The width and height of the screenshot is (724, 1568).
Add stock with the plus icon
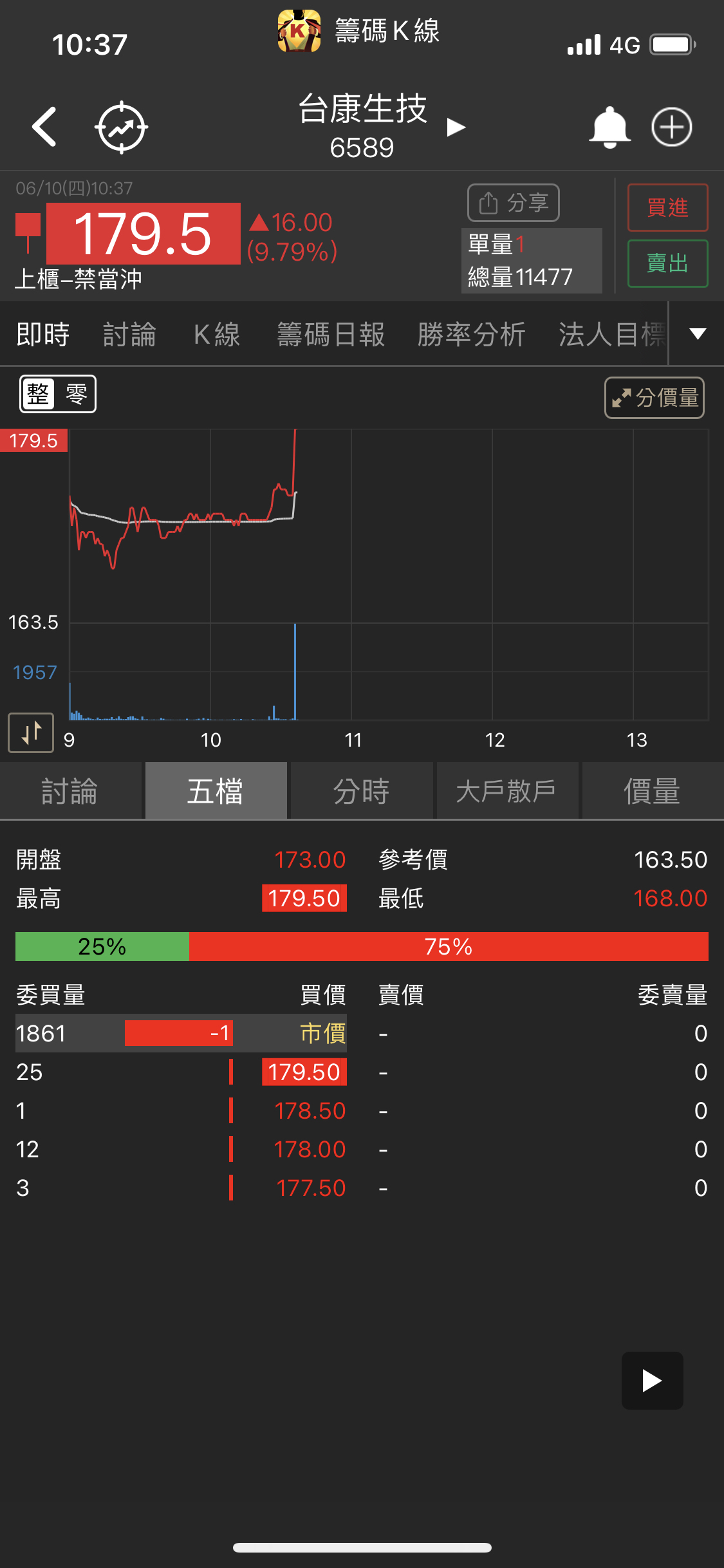pos(671,127)
